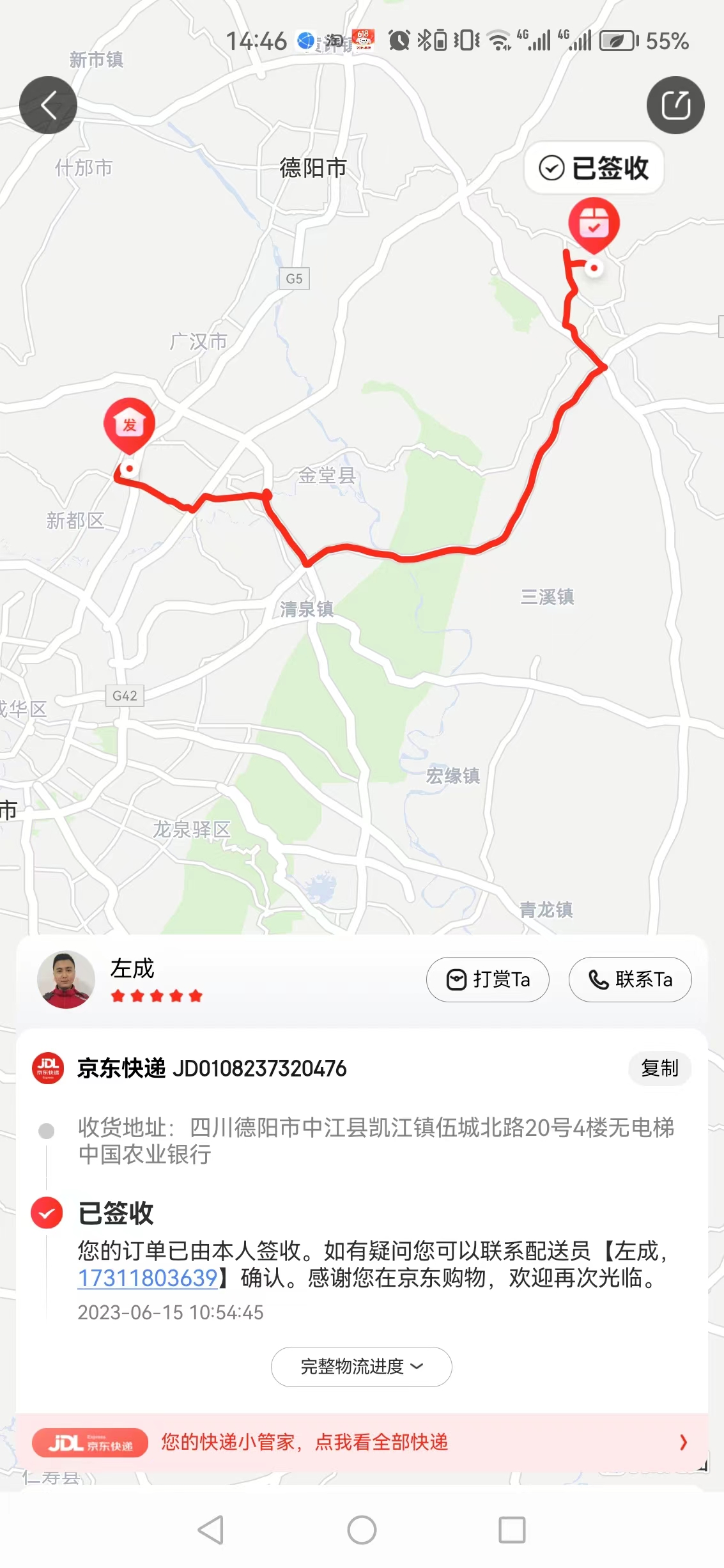The width and height of the screenshot is (724, 1568).
Task: Tap the delivered destination marker on map
Action: tap(594, 225)
